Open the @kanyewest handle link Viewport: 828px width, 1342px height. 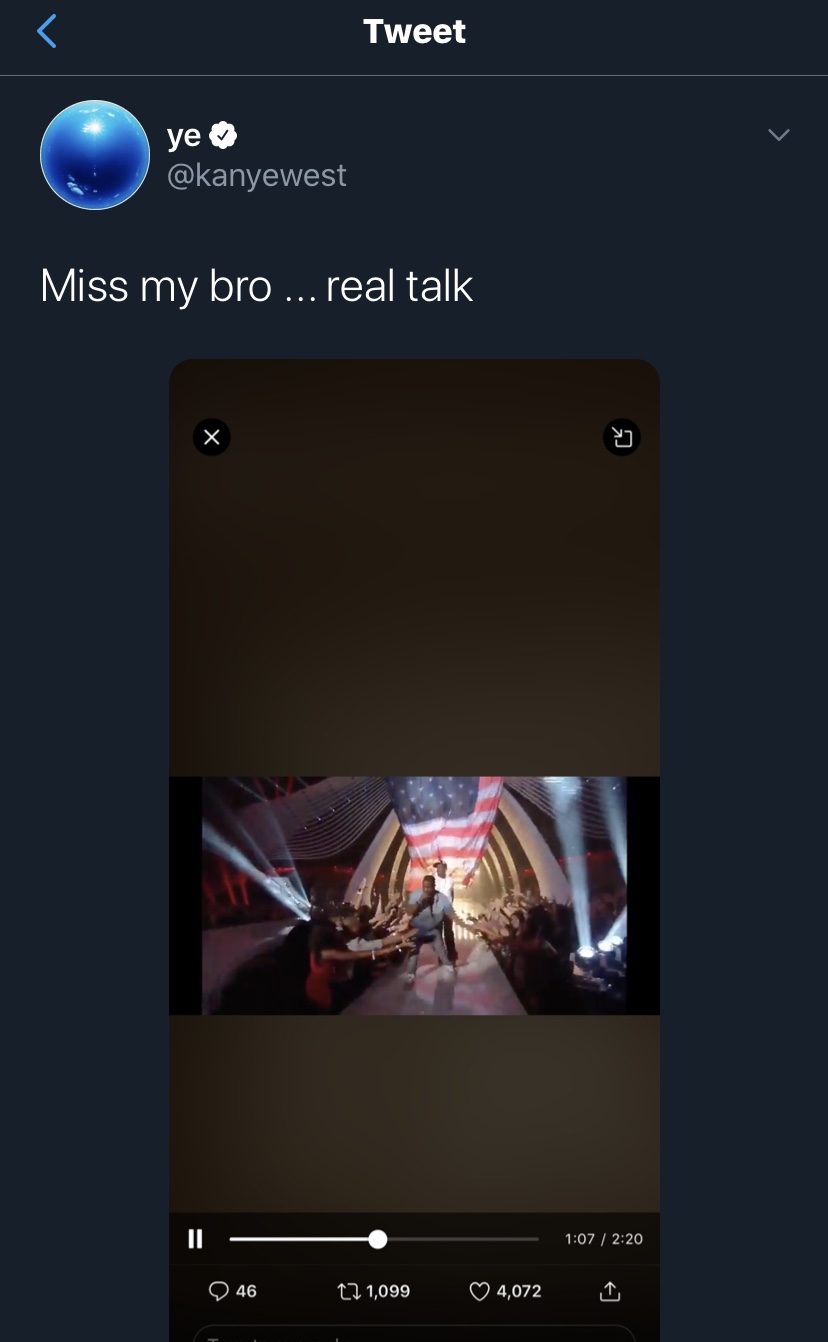coord(256,175)
